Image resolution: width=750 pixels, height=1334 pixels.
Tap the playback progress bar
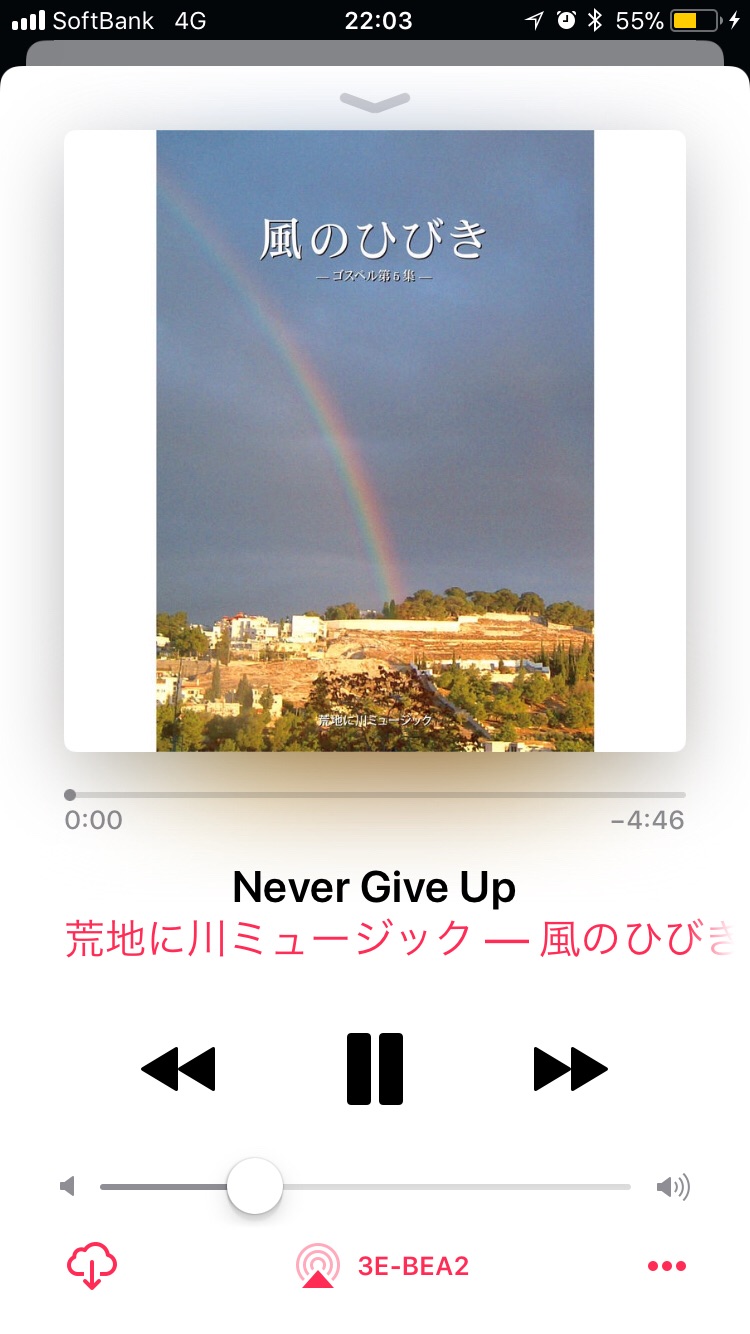(x=375, y=795)
